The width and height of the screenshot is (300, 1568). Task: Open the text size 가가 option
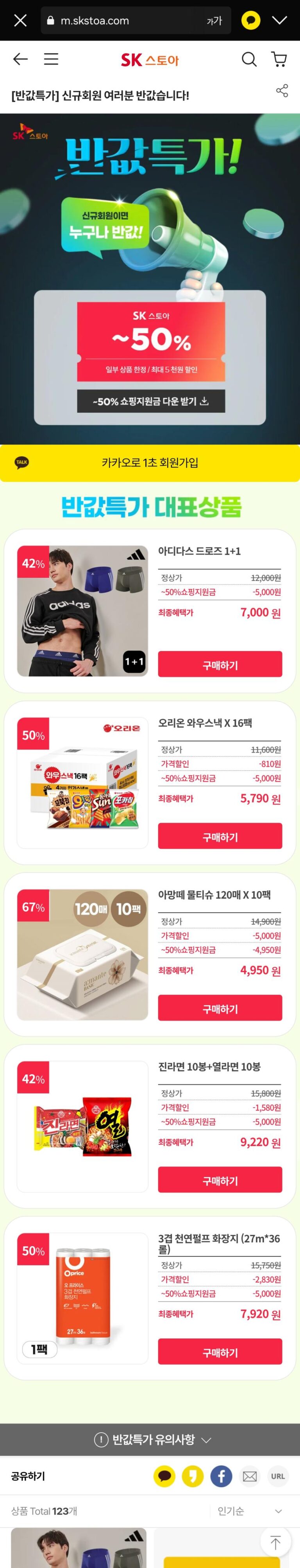click(x=214, y=21)
